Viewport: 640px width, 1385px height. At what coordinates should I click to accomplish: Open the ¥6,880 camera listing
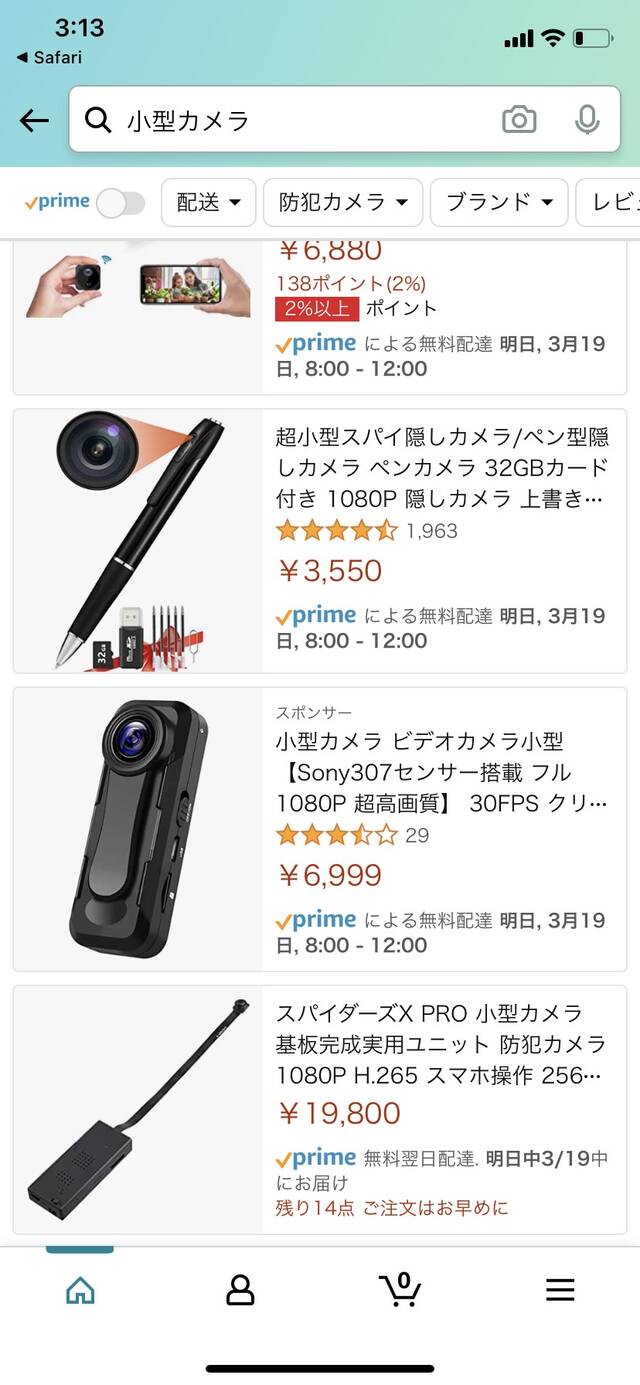[320, 317]
